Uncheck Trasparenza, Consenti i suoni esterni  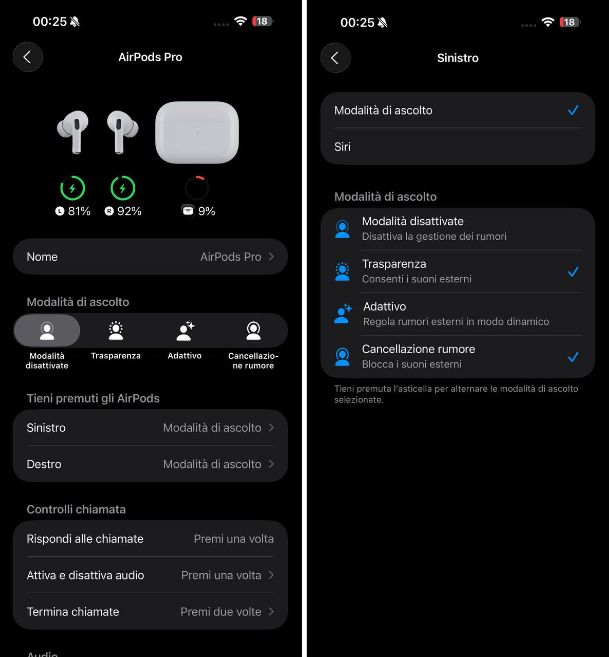[x=457, y=271]
